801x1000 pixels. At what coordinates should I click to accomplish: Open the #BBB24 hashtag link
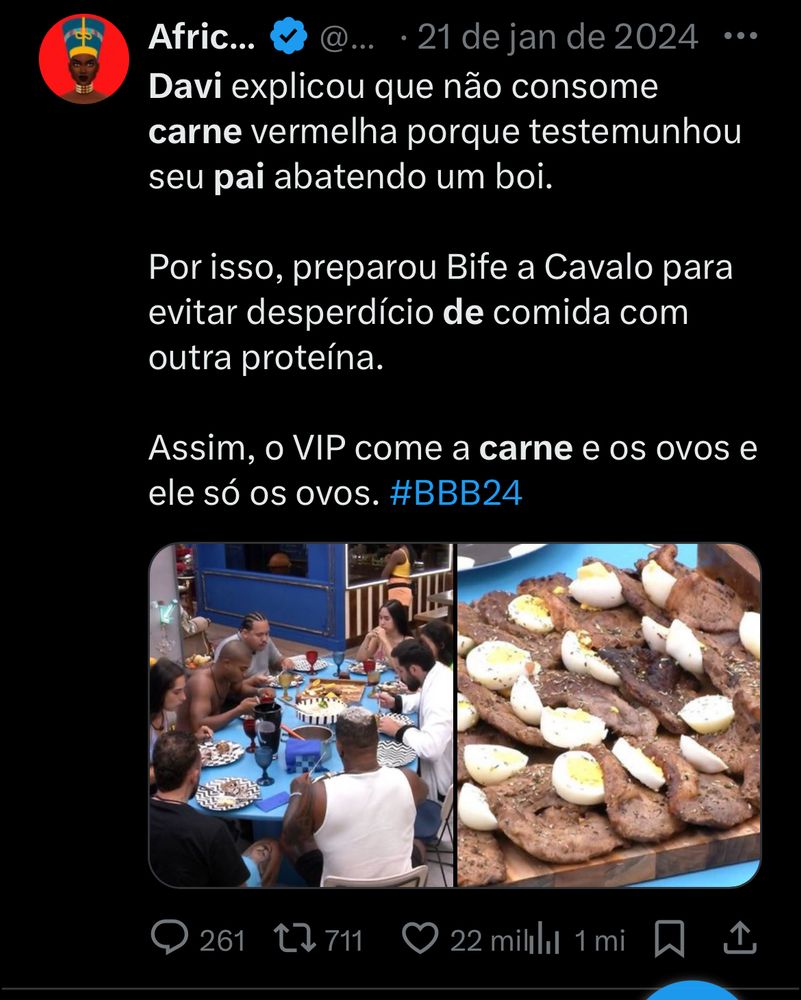455,494
